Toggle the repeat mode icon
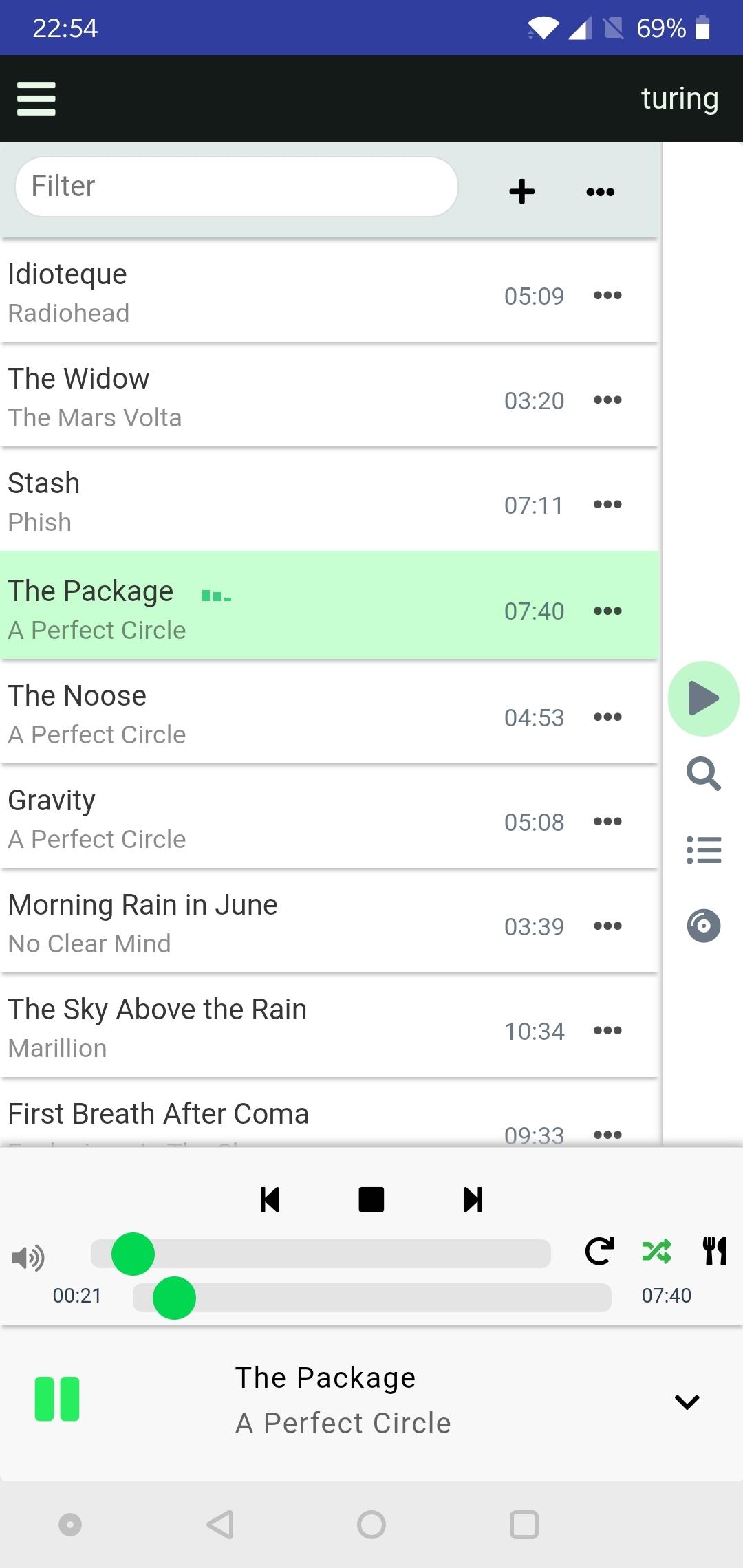 click(599, 1251)
